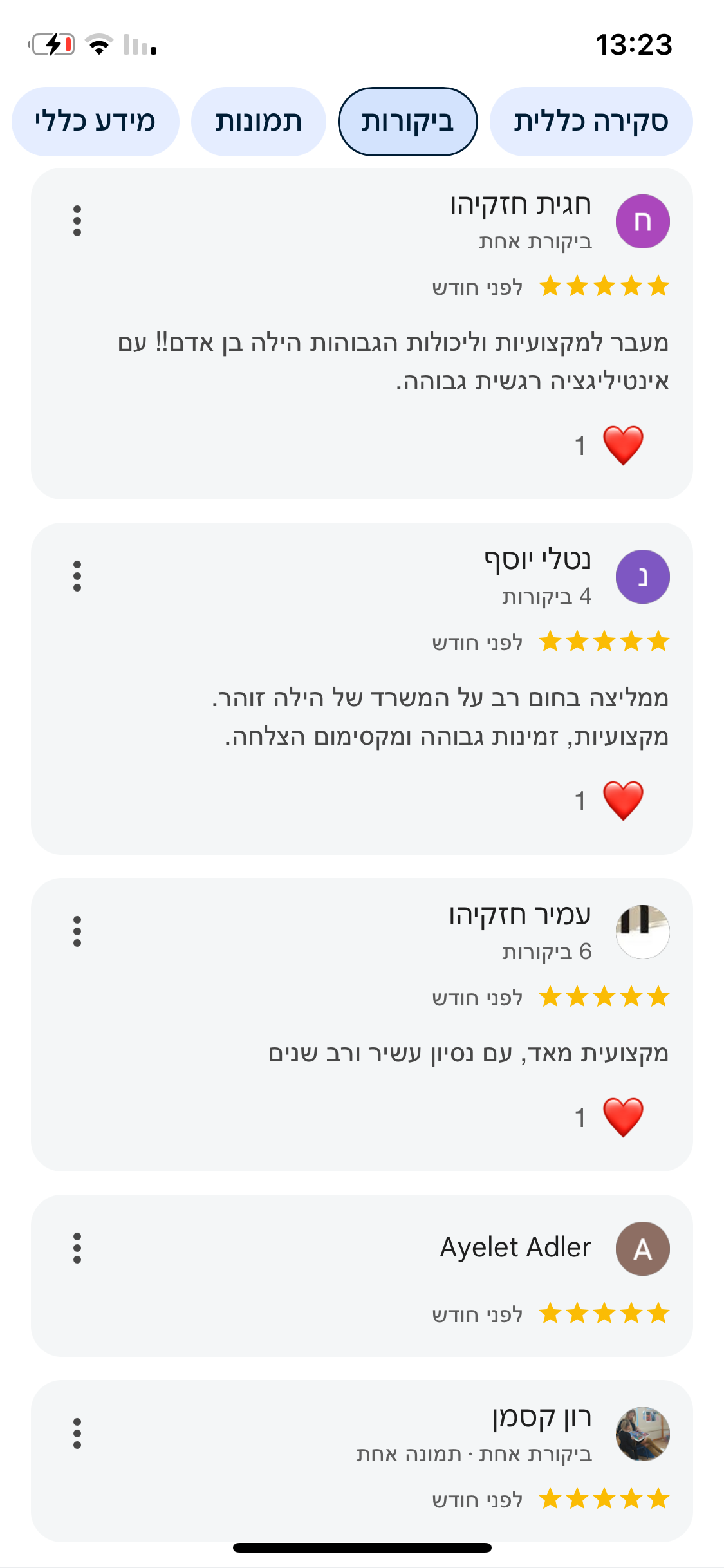The width and height of the screenshot is (724, 1568).
Task: Like חגית חזקיהו's review with the heart
Action: click(x=622, y=445)
